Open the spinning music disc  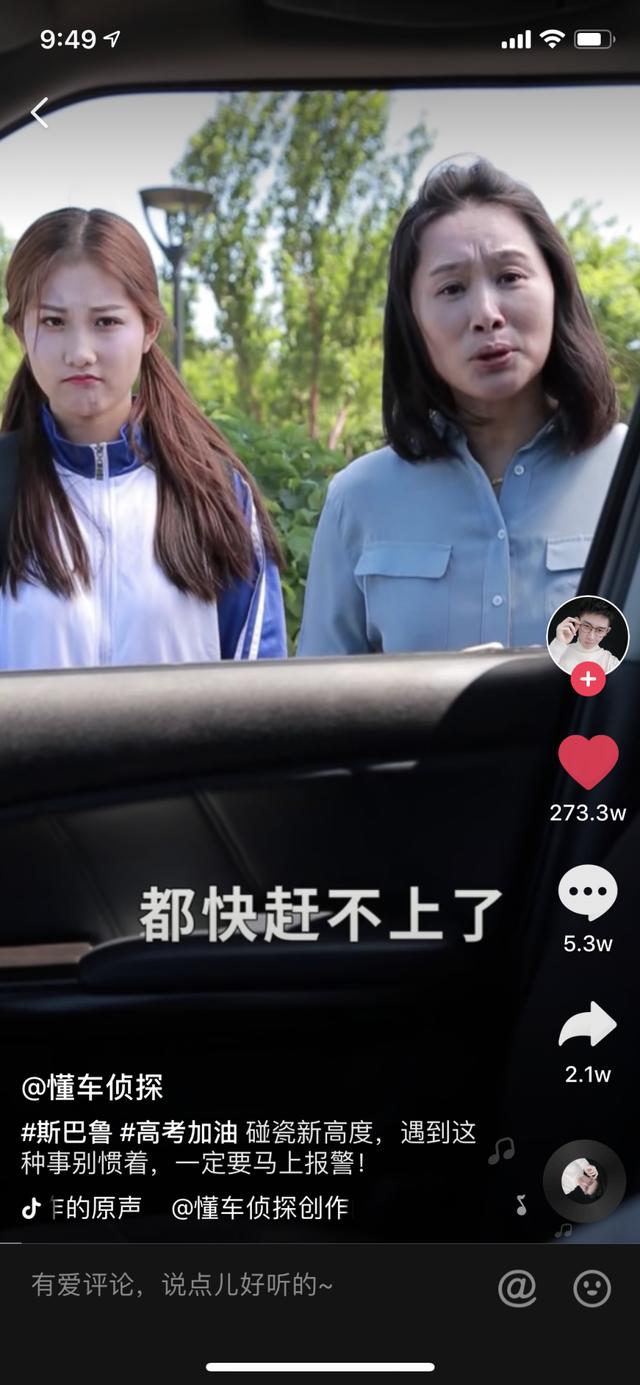tap(584, 1180)
